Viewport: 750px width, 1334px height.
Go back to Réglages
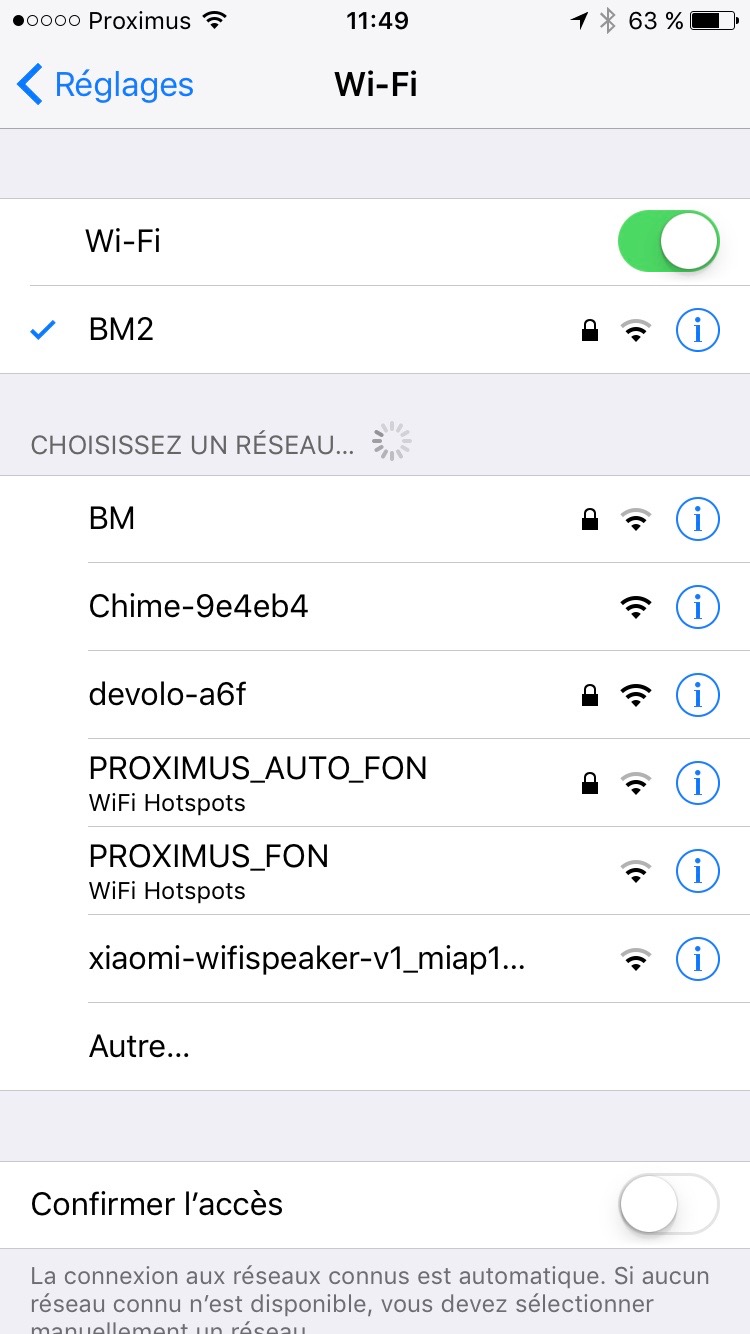pyautogui.click(x=105, y=85)
